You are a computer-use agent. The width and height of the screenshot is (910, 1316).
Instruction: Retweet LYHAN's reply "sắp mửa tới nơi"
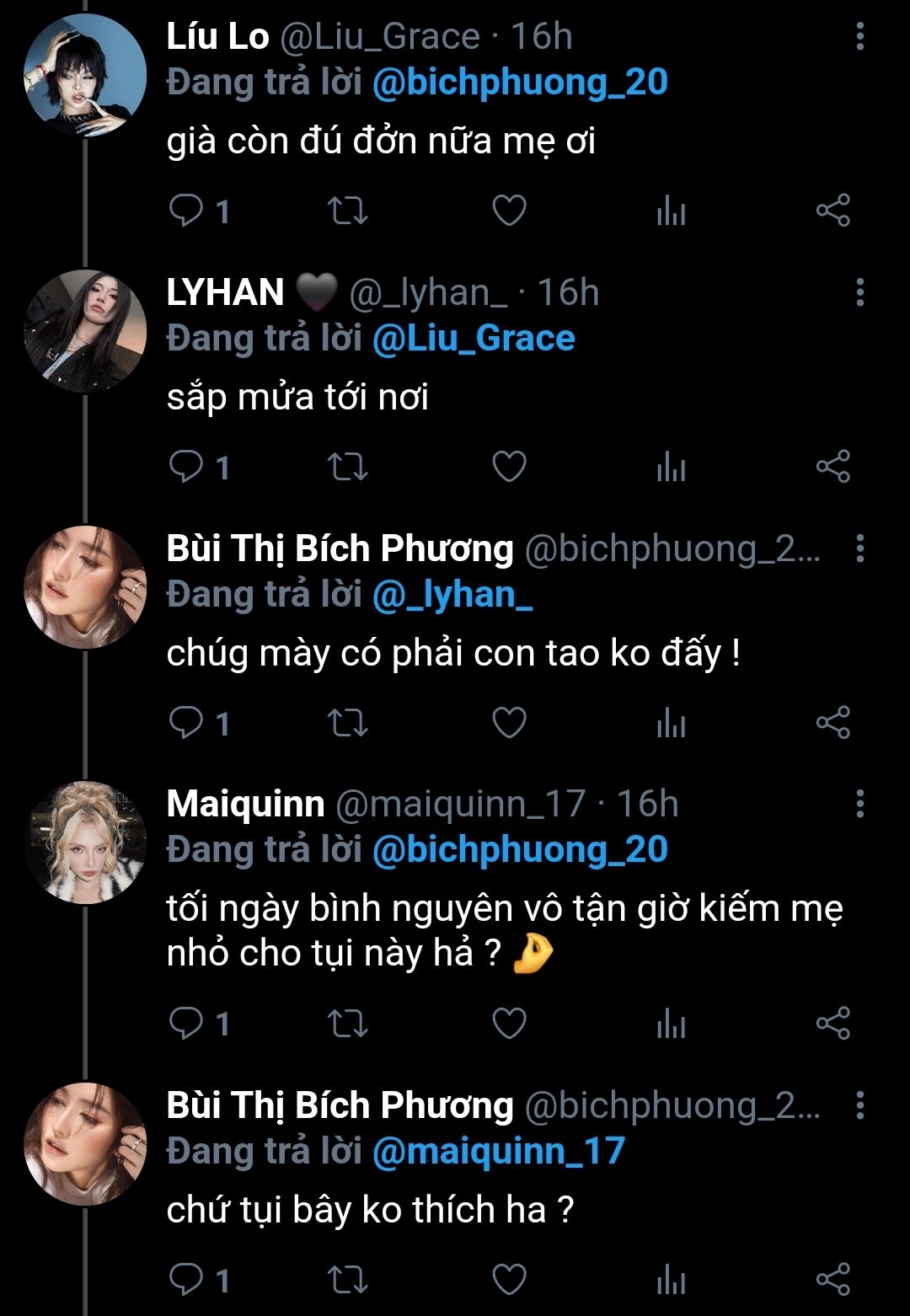point(347,467)
